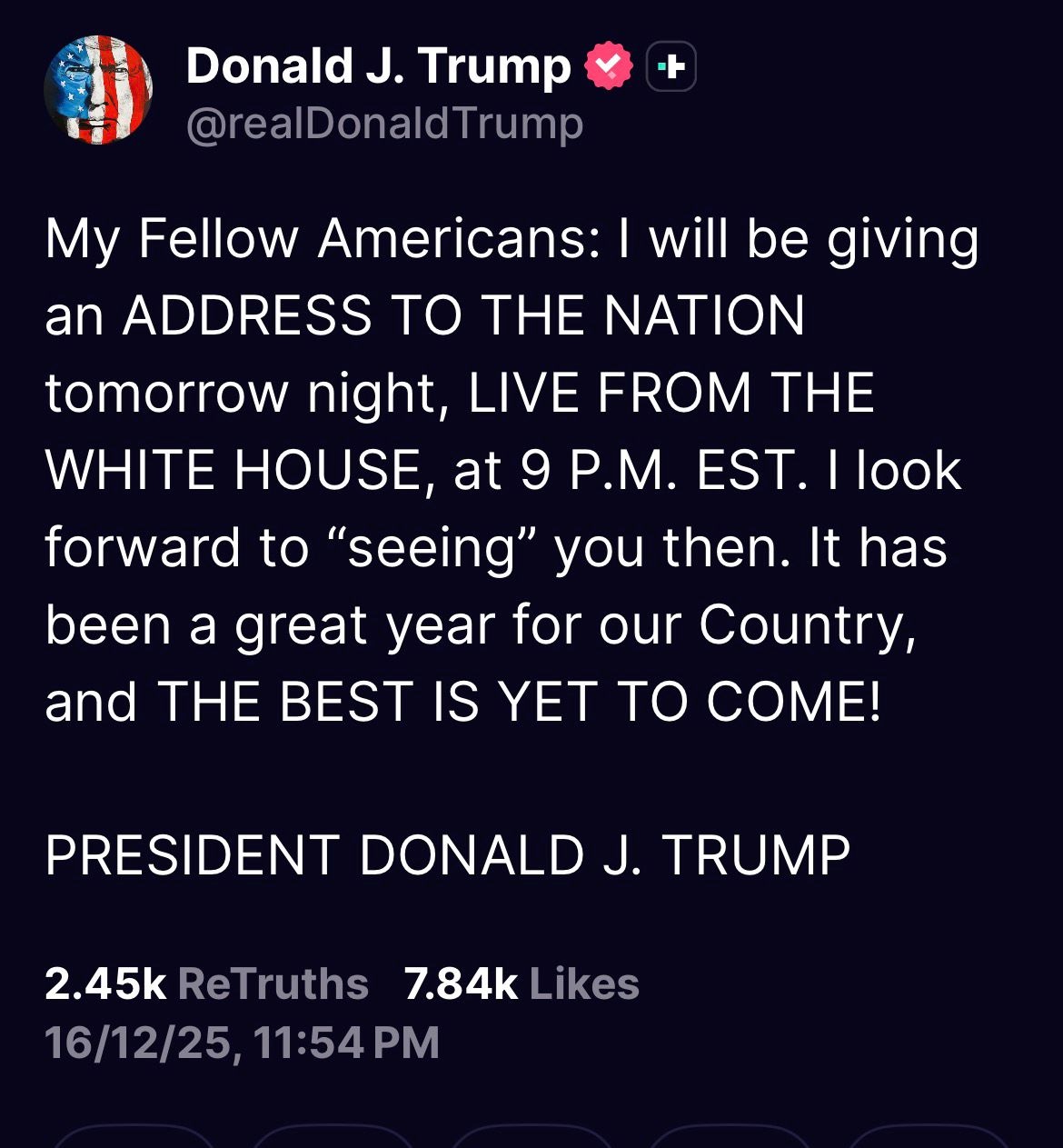Image resolution: width=1063 pixels, height=1148 pixels.
Task: Open the poster's profile picture
Action: (x=98, y=90)
